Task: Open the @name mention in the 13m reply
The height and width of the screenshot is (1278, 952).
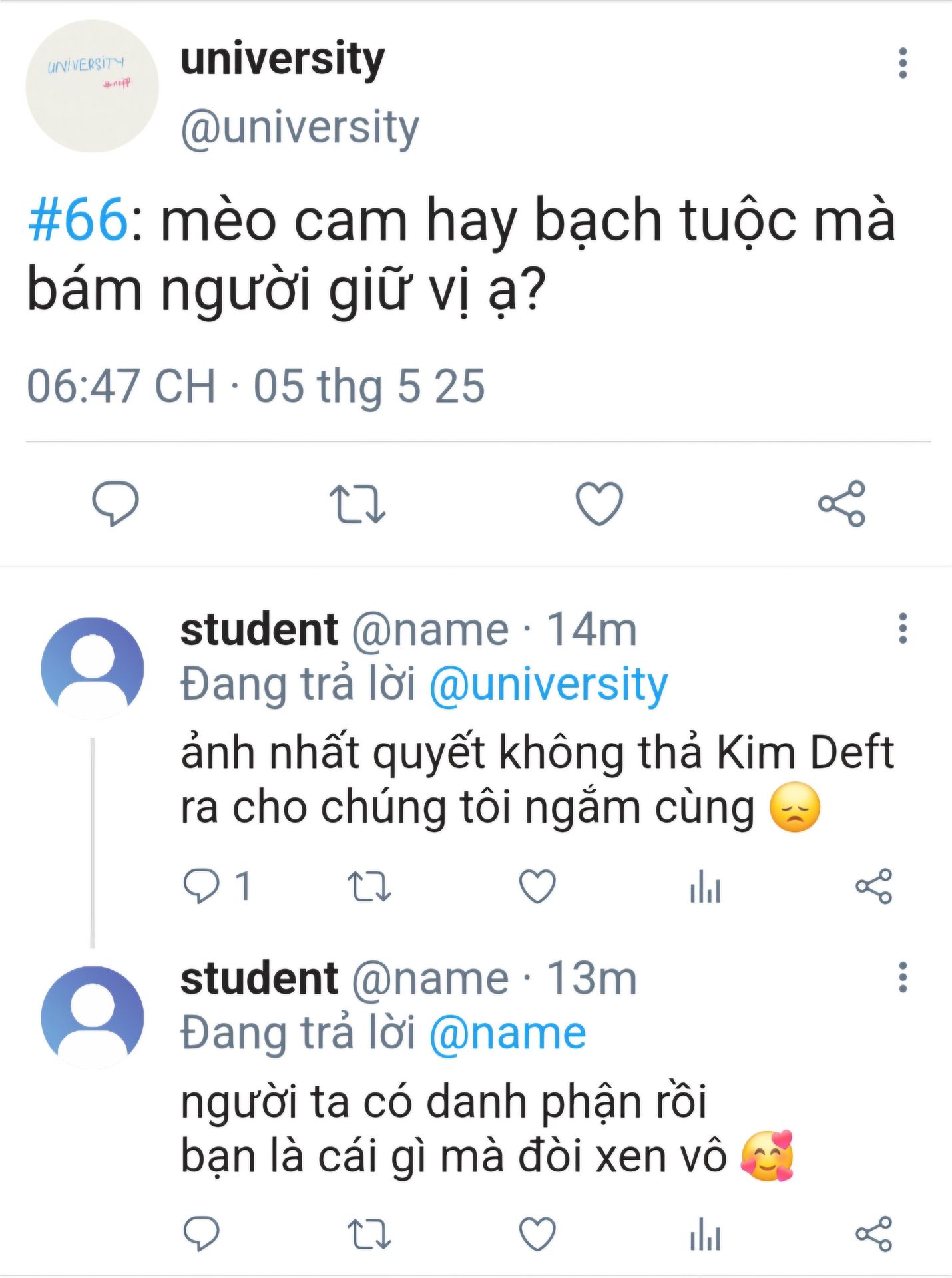Action: tap(507, 1033)
